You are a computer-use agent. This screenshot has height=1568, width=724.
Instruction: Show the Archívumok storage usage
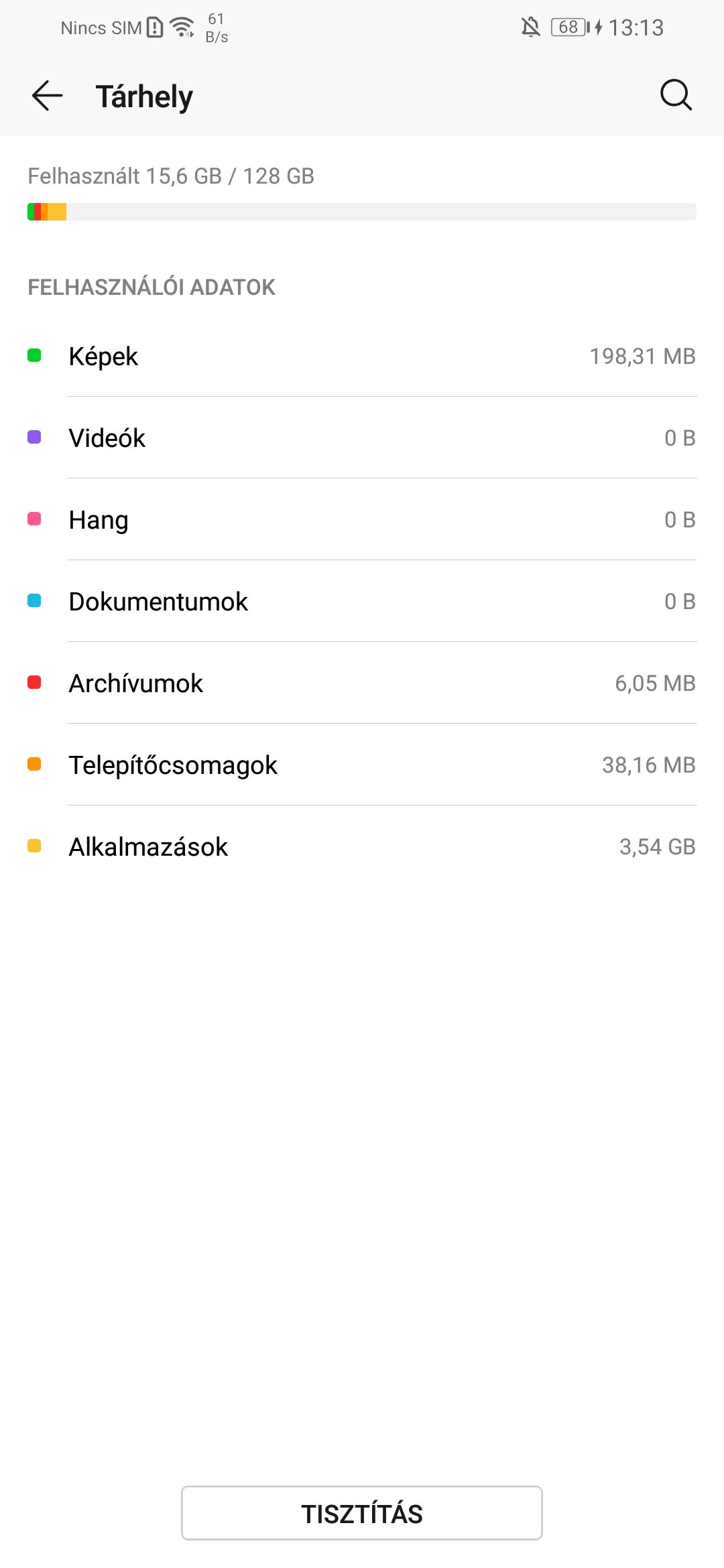click(x=362, y=683)
